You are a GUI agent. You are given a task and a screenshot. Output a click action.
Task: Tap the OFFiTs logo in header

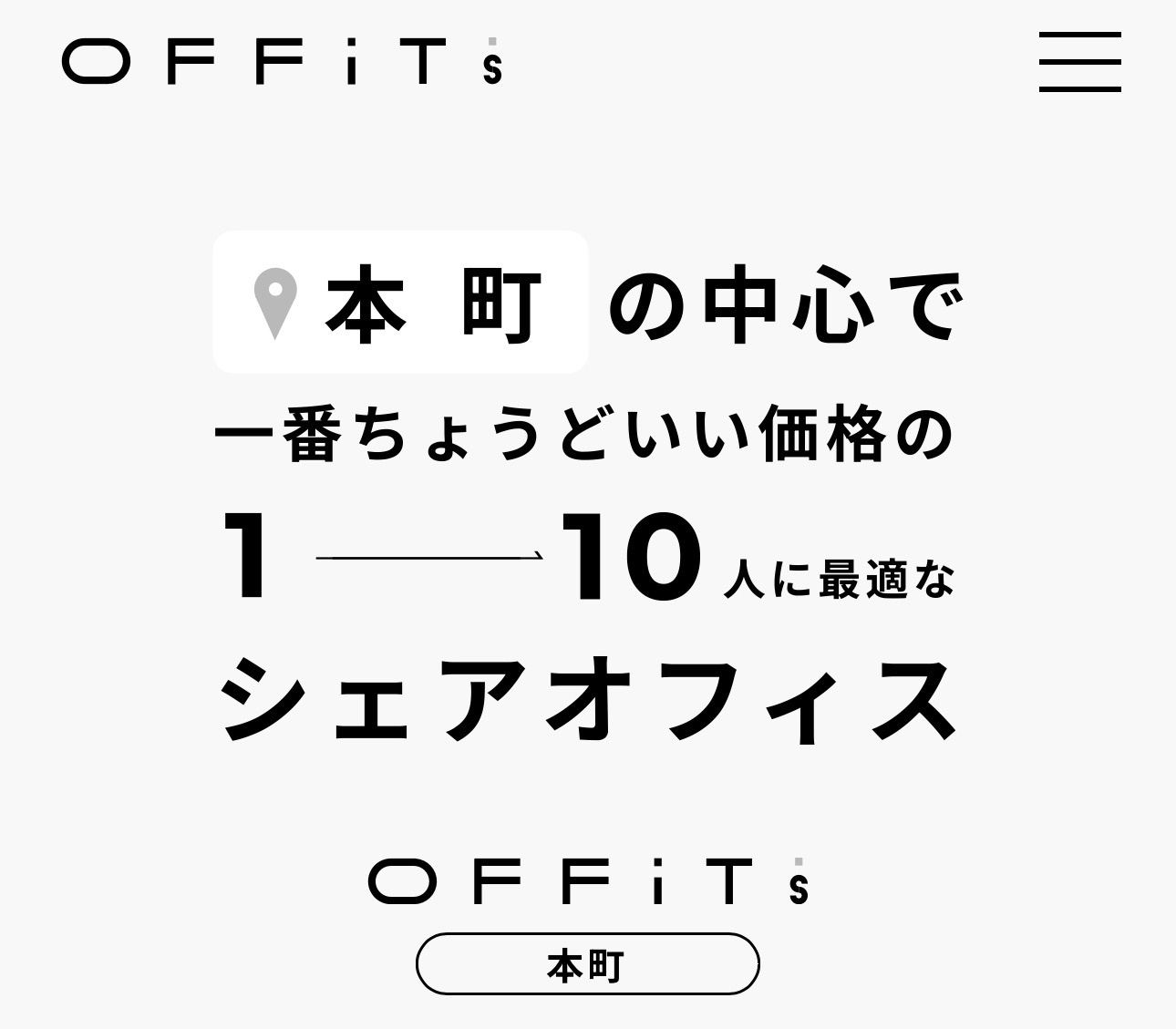tap(282, 61)
